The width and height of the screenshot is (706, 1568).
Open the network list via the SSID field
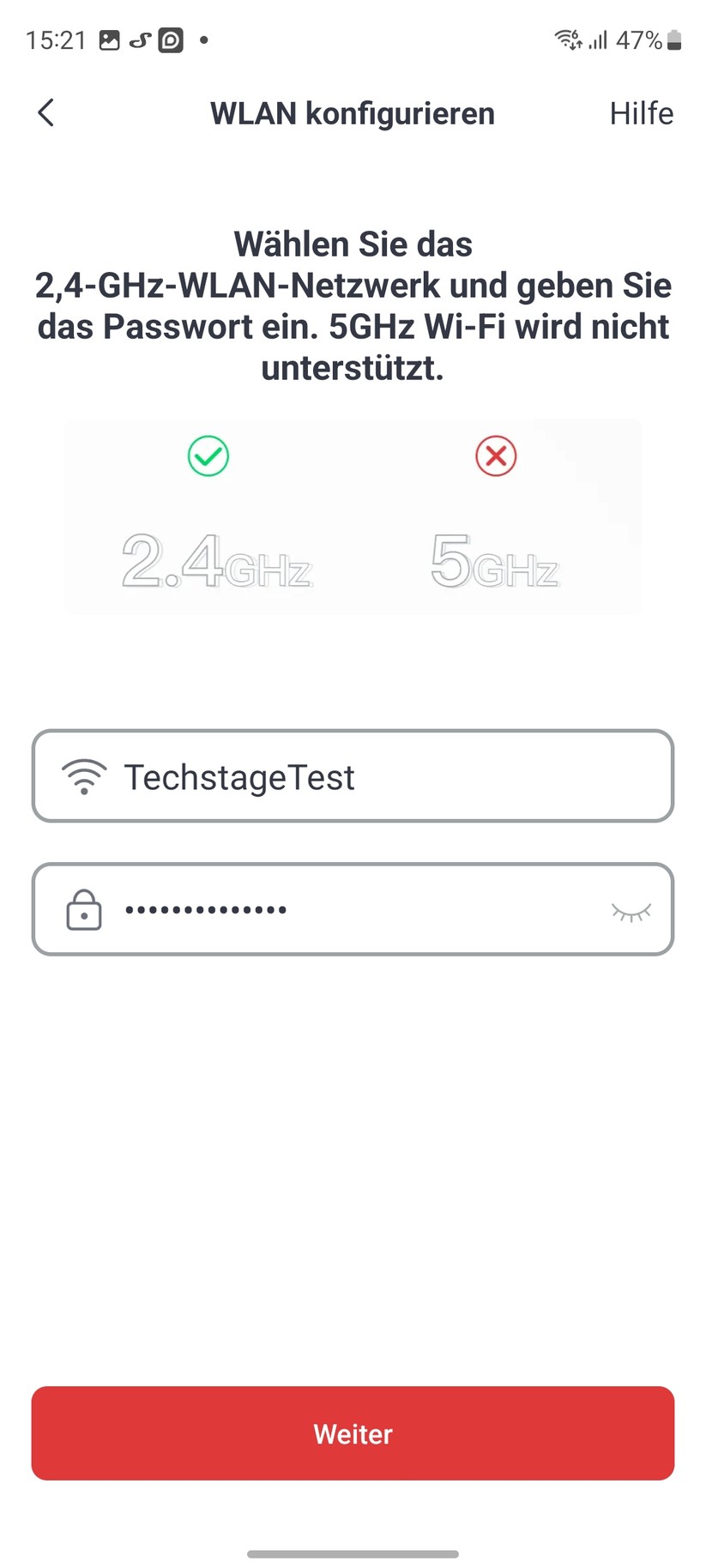353,776
